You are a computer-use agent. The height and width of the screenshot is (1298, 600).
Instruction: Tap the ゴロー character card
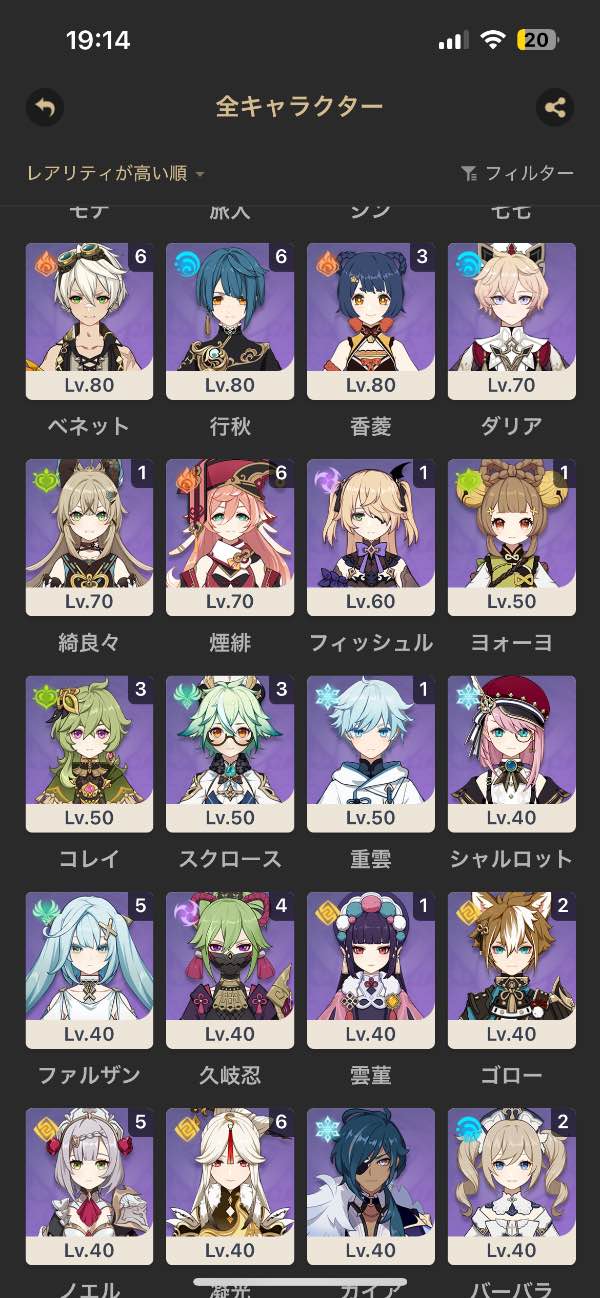tap(512, 969)
